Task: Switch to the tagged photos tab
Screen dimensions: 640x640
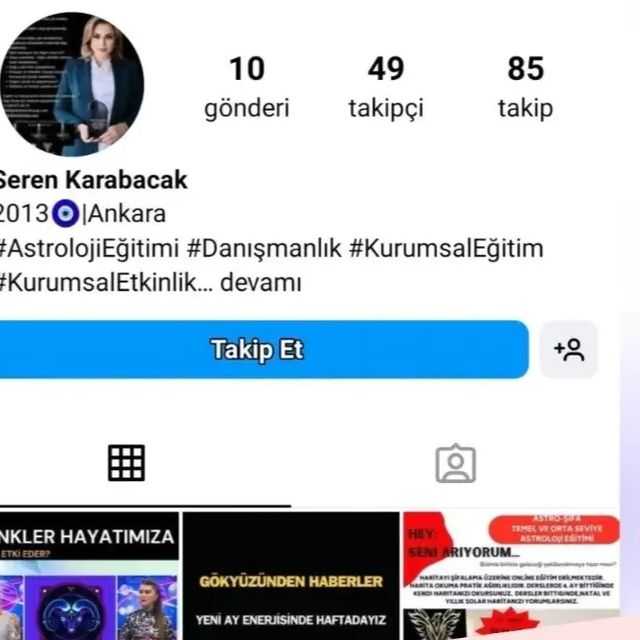Action: [x=455, y=463]
